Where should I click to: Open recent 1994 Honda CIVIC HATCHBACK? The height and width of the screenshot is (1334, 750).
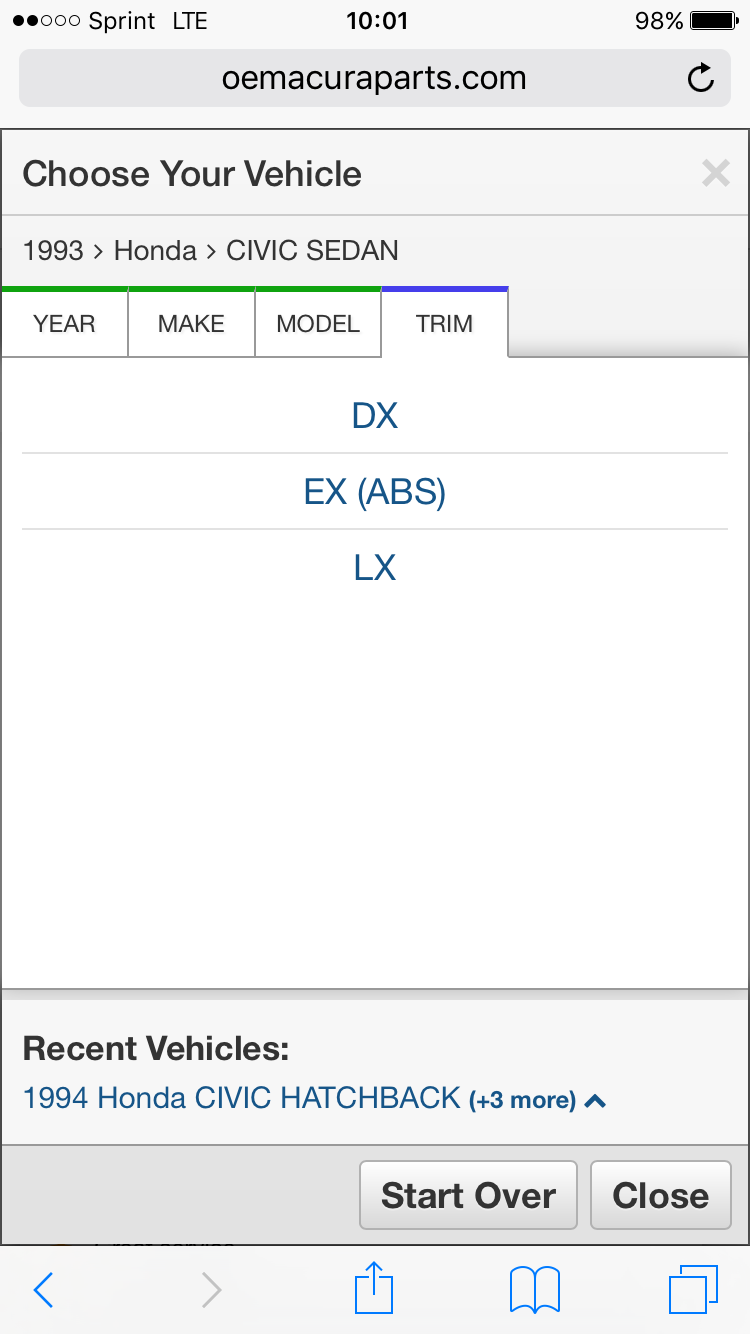coord(241,1099)
